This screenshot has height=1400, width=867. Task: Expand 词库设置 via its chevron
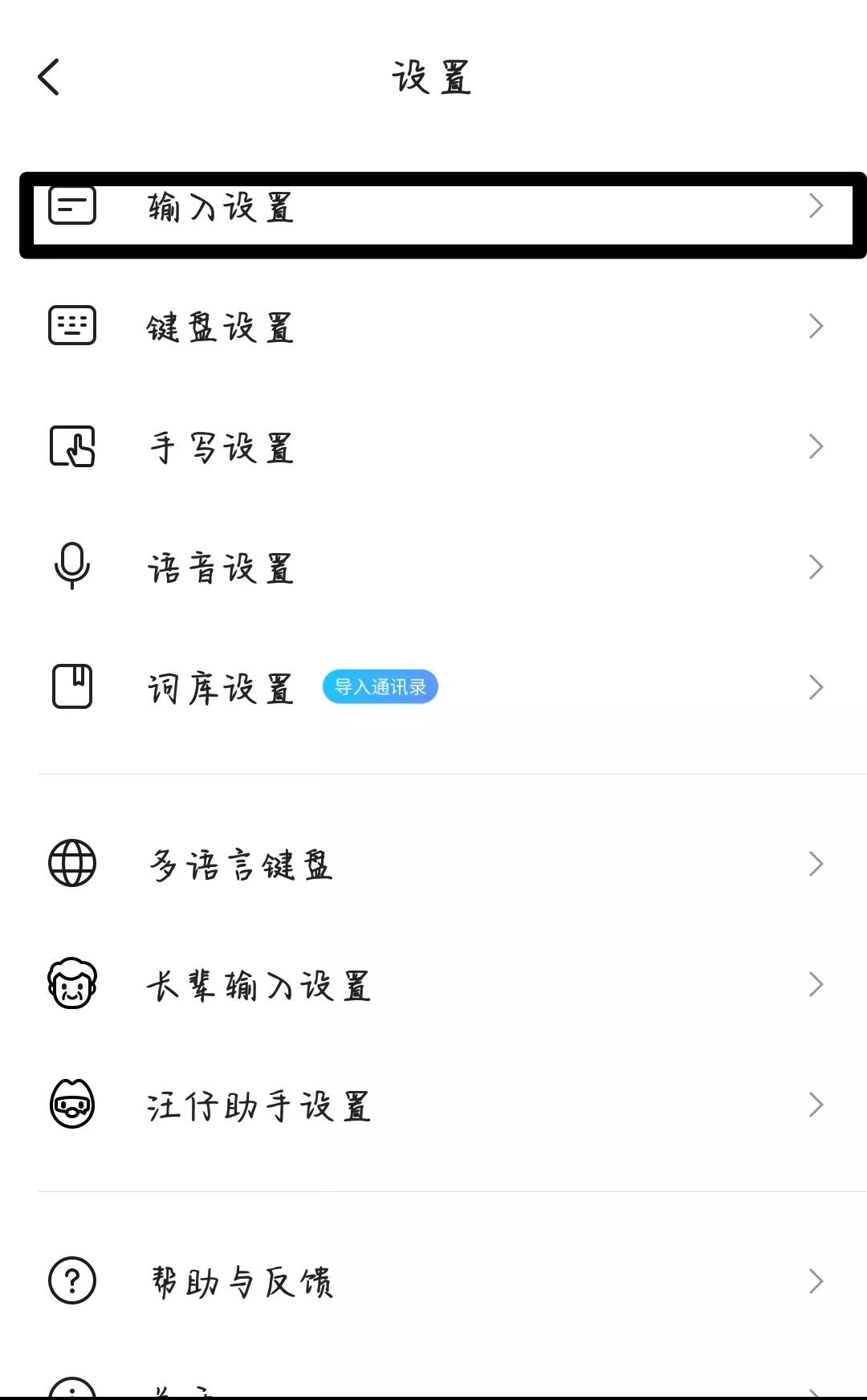tap(816, 688)
